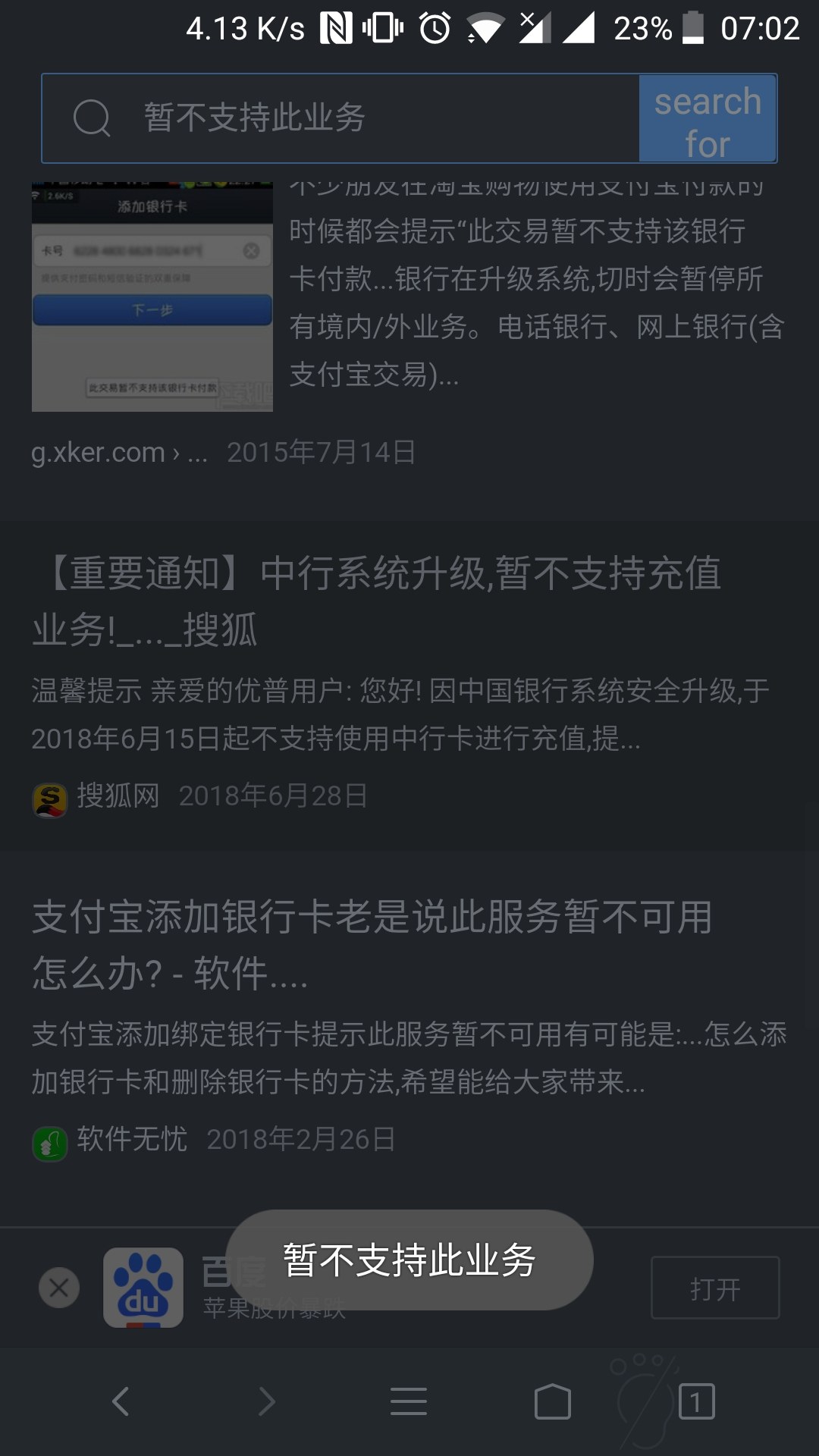Tap the Baidu app icon in the banner
Viewport: 819px width, 1456px height.
[x=144, y=1289]
